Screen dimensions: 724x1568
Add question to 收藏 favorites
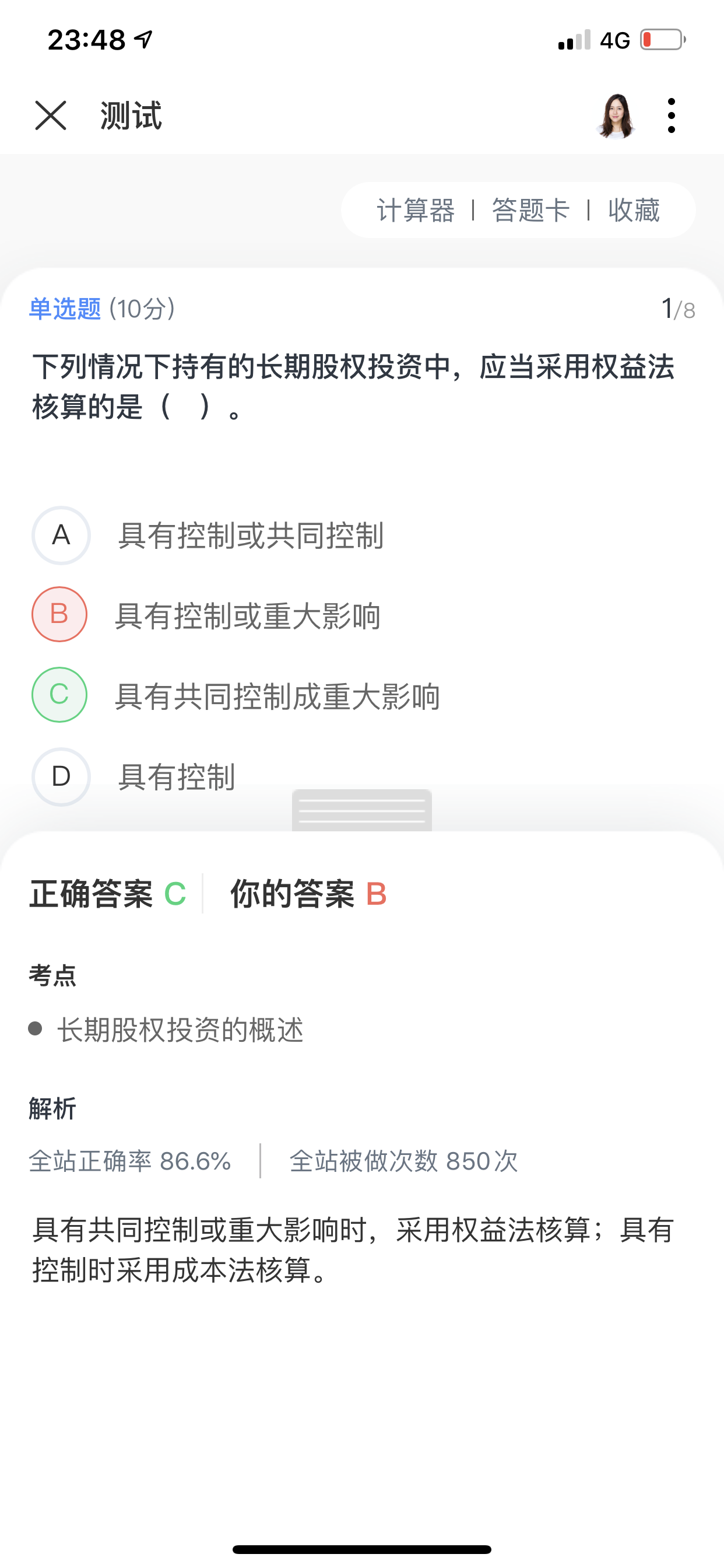point(634,211)
